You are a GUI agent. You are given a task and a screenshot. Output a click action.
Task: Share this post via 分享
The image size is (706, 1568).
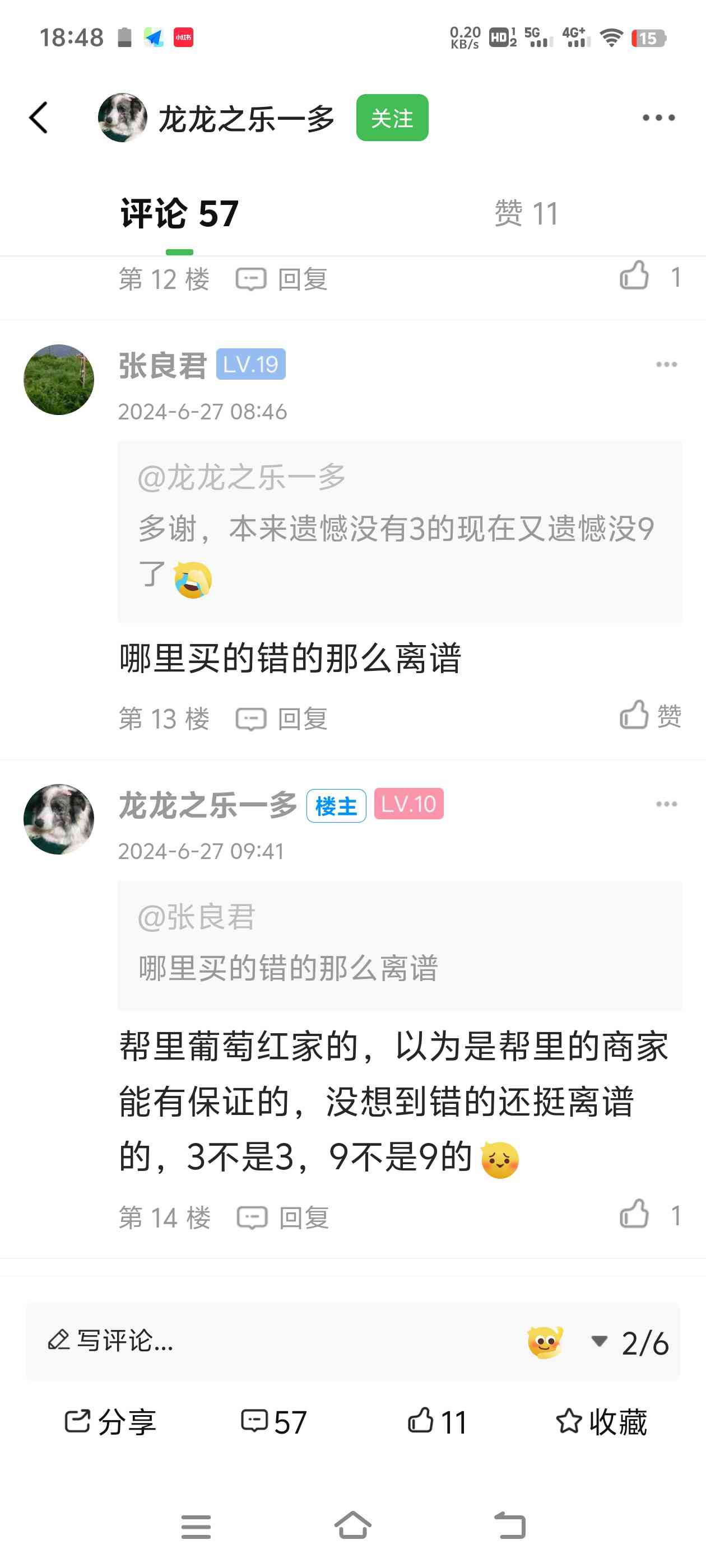point(111,1422)
